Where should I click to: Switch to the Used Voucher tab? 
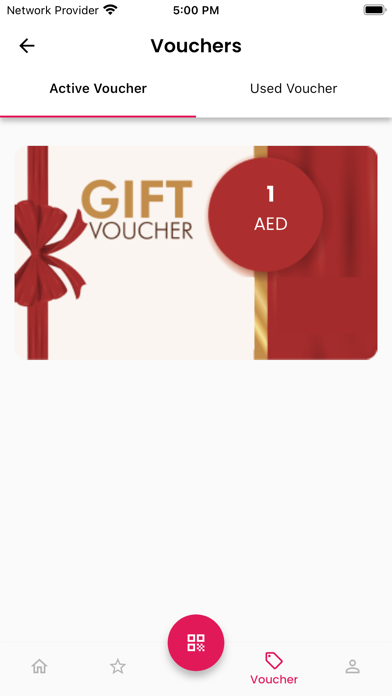coord(293,88)
